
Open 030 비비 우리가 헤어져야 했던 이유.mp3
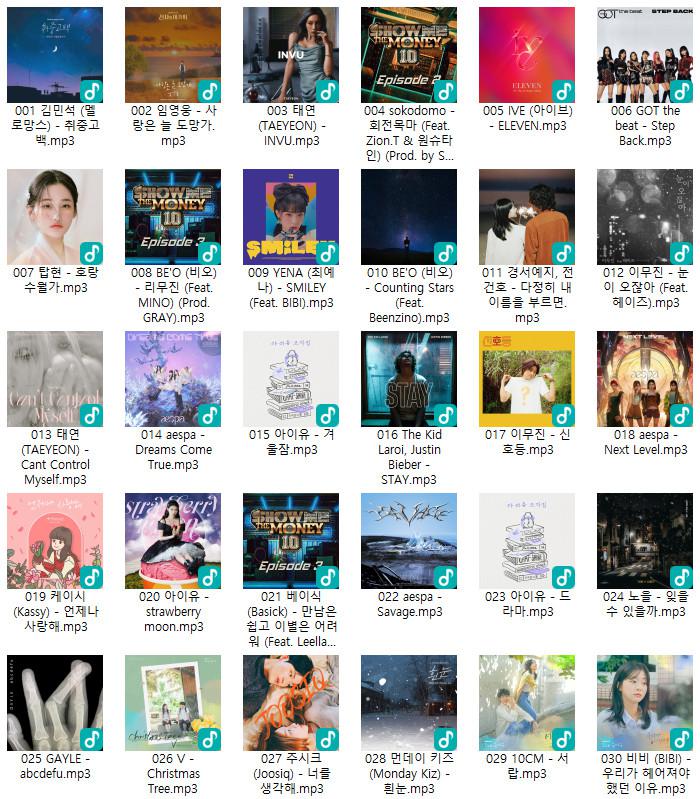(645, 703)
